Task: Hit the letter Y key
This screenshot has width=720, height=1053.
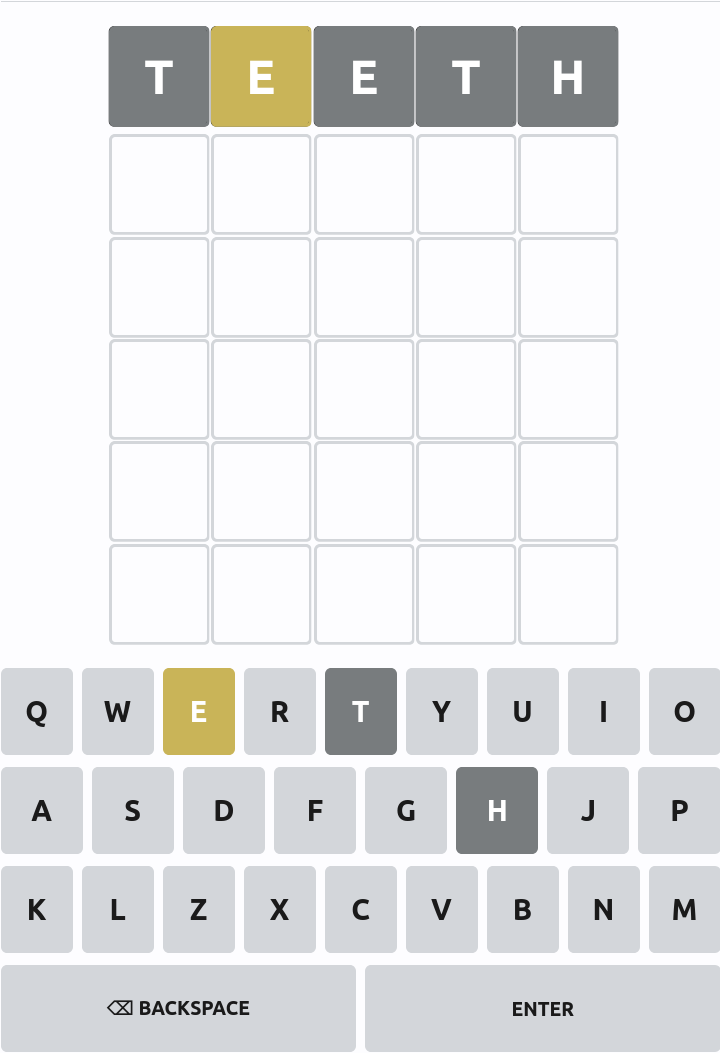Action: click(442, 711)
